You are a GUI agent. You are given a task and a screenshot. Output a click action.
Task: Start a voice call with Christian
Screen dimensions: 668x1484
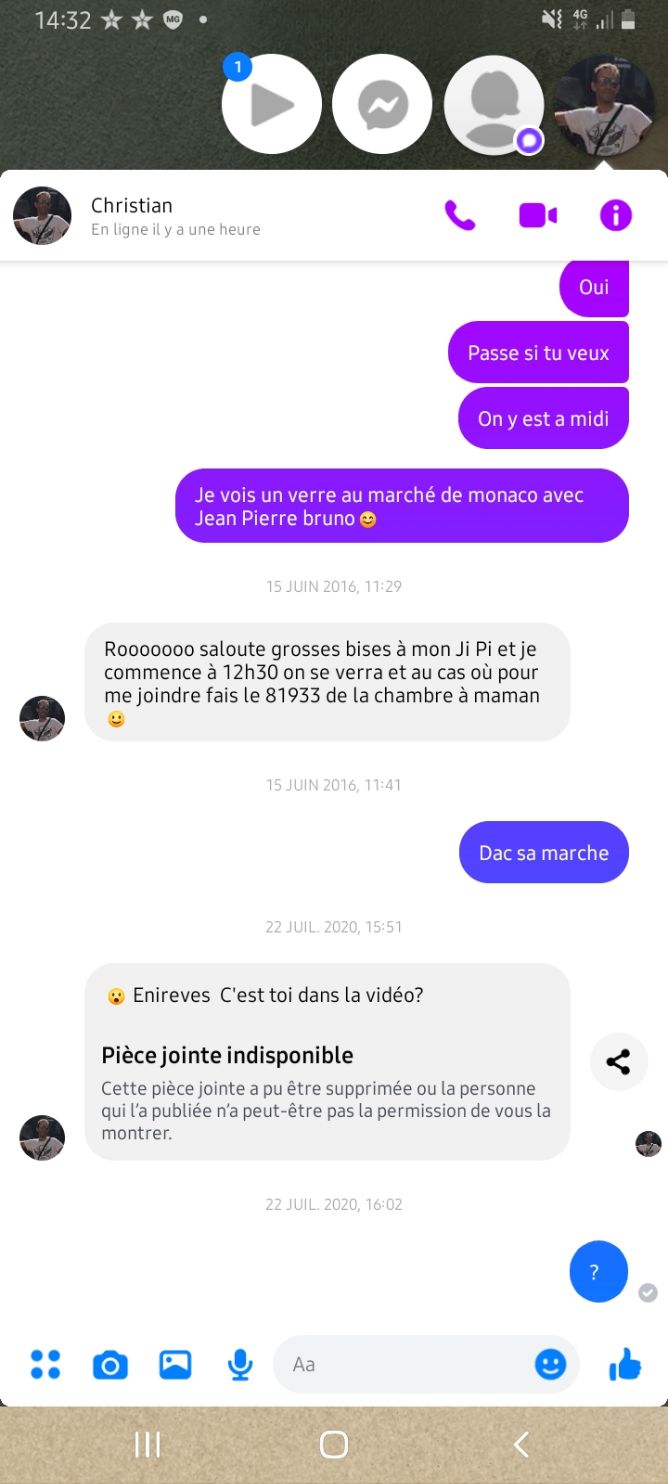click(460, 215)
